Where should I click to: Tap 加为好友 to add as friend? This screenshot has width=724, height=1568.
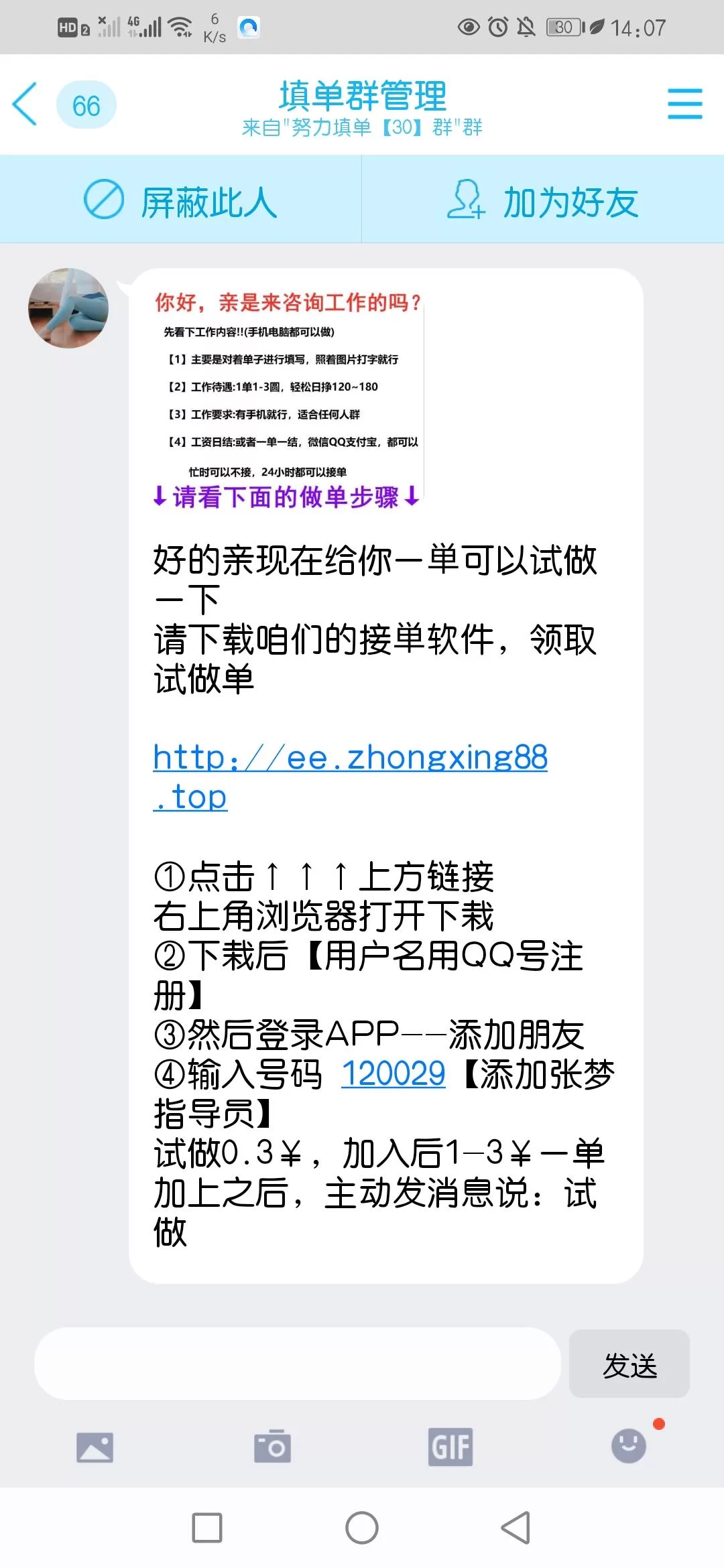tap(543, 201)
